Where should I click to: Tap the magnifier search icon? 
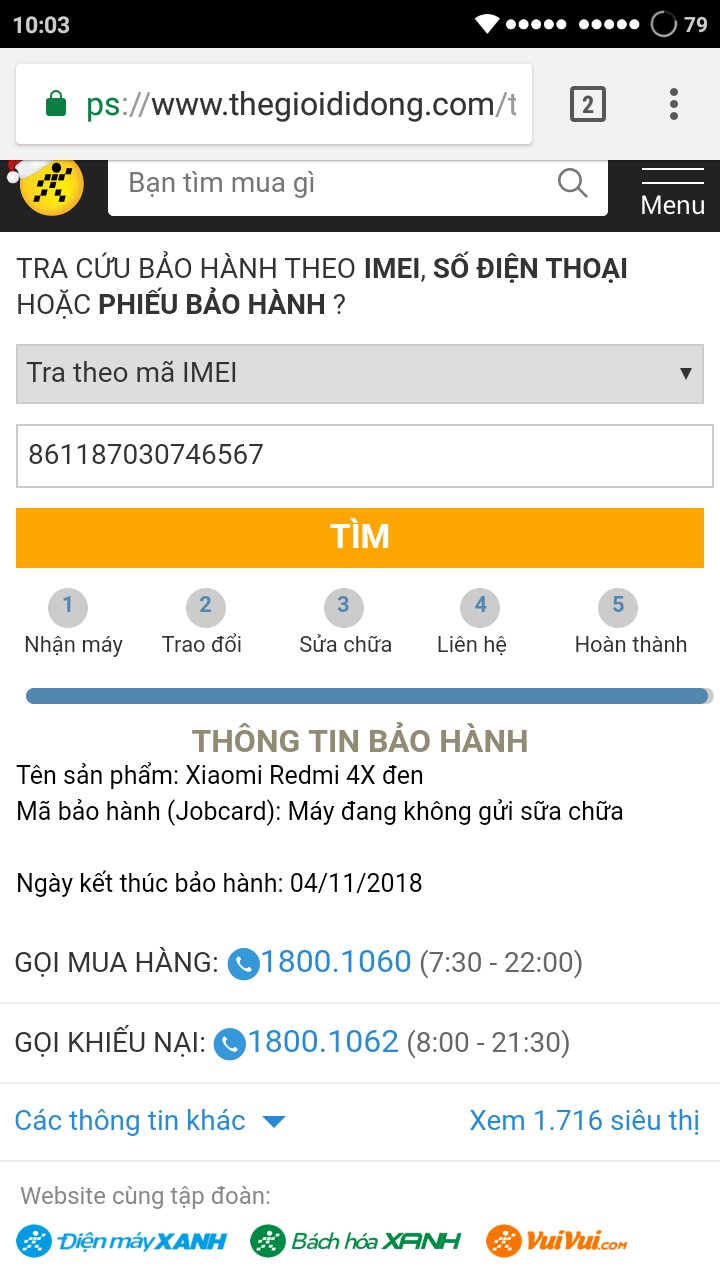573,184
